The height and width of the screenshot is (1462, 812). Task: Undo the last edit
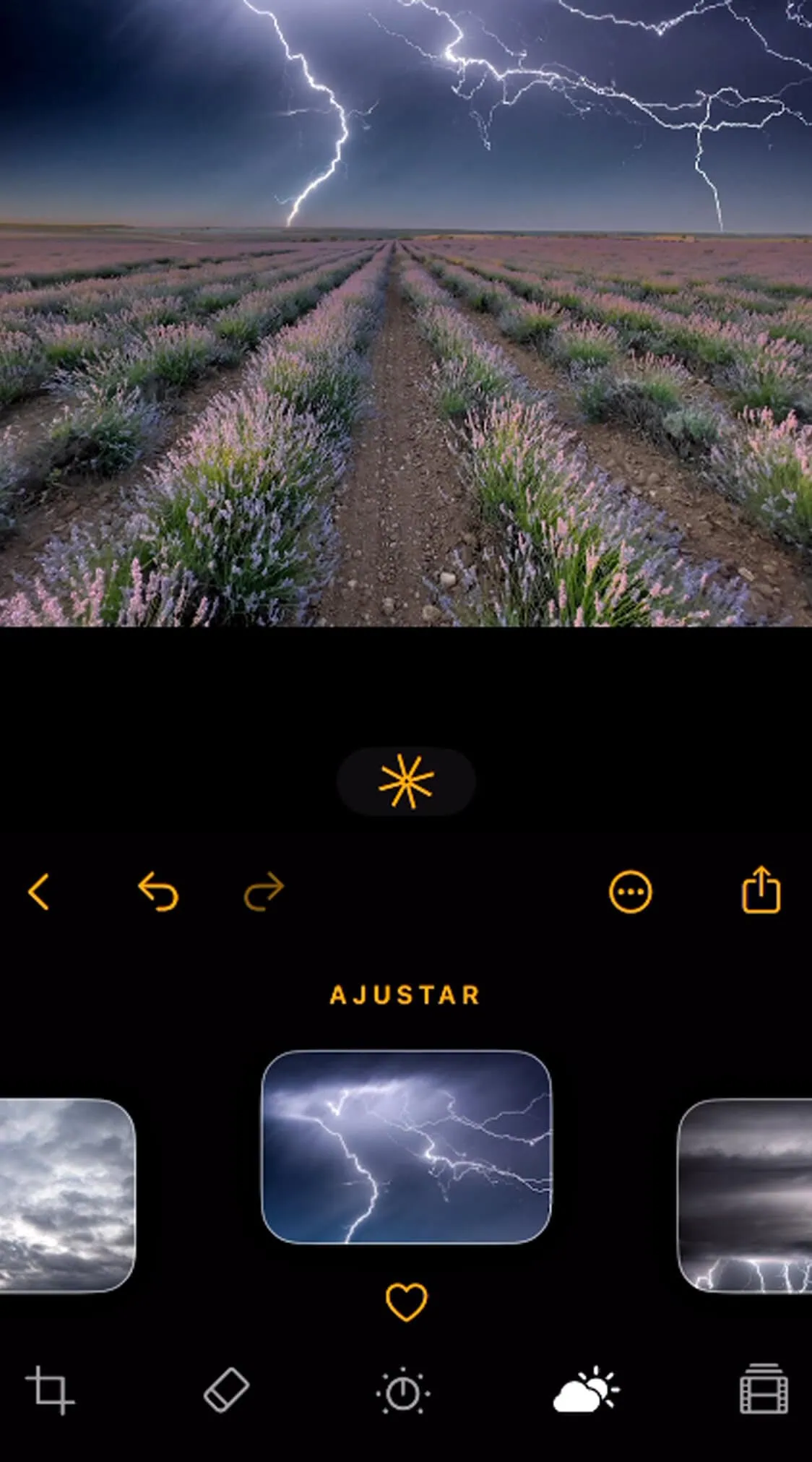coord(158,891)
